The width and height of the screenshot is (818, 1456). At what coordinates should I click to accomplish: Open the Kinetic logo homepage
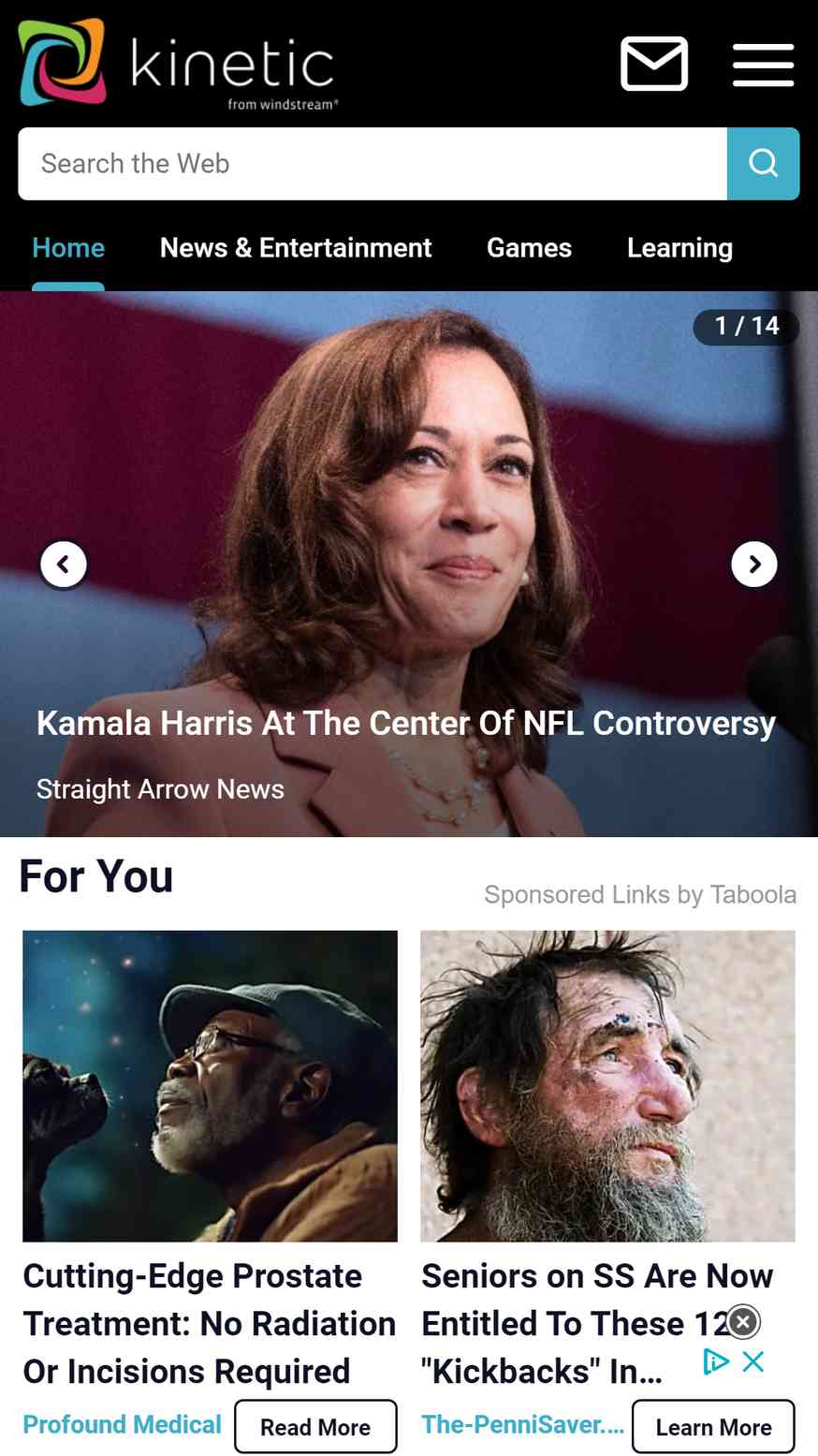[178, 64]
